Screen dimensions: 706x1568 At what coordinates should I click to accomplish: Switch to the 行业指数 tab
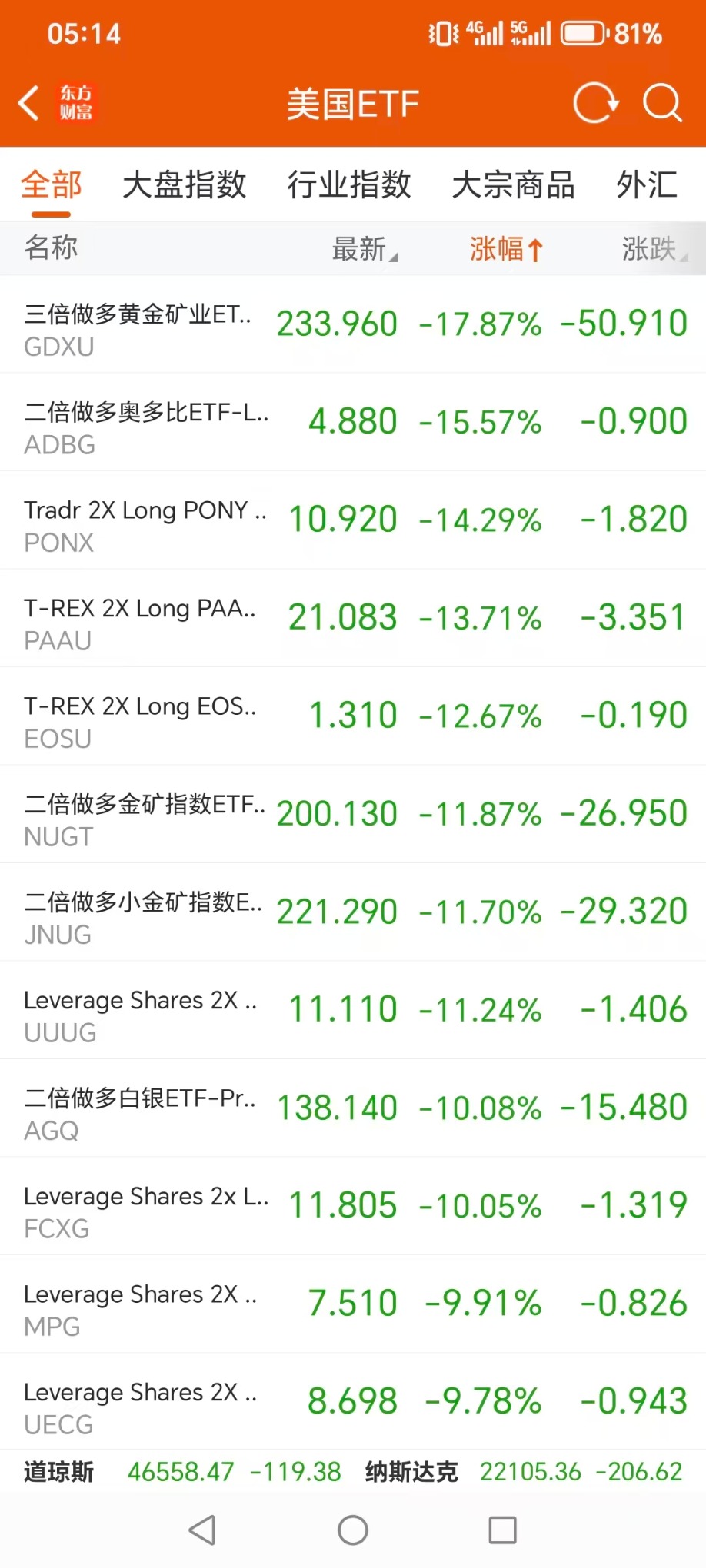[x=349, y=185]
